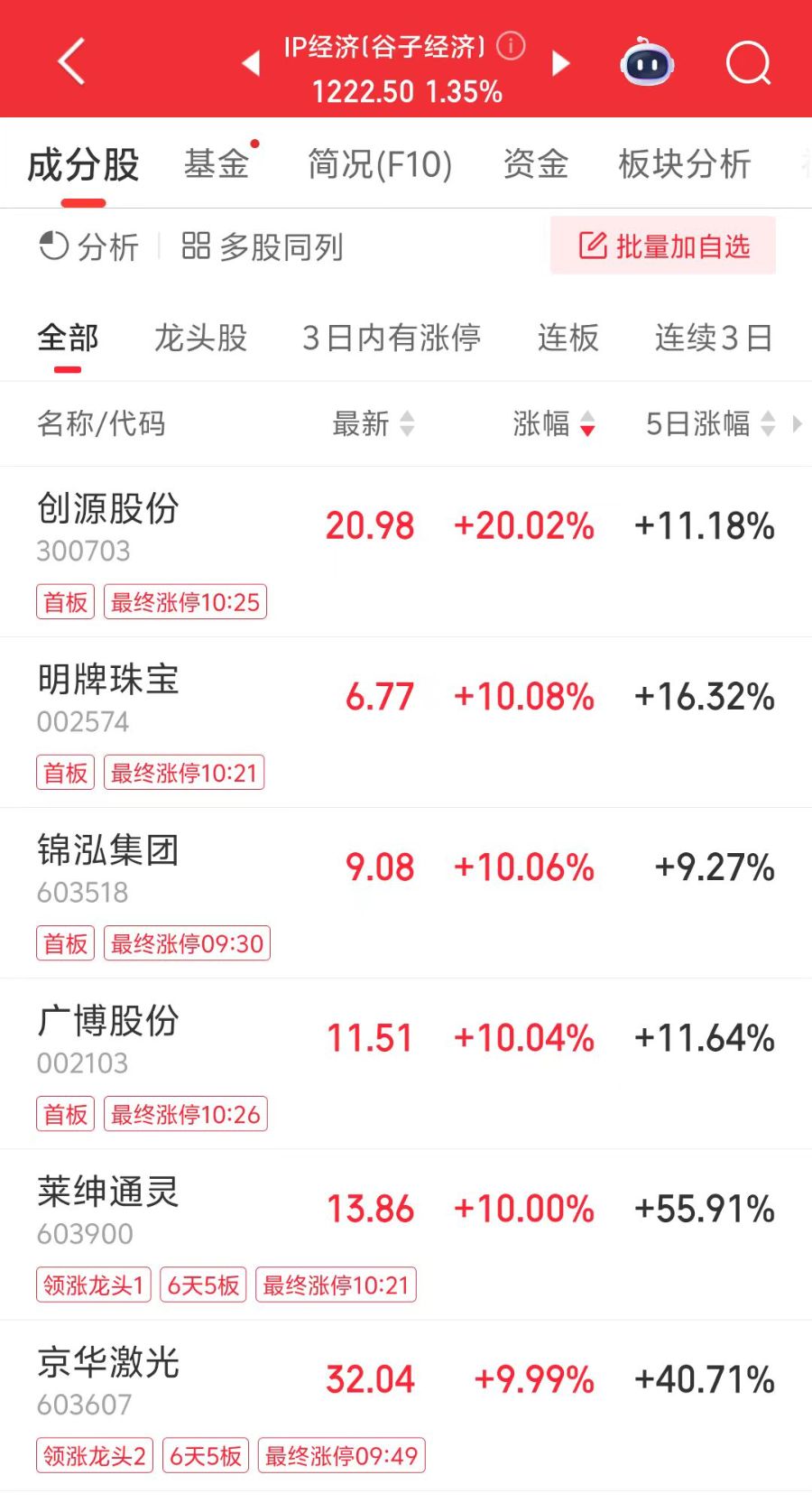Open the robot assistant
The height and width of the screenshot is (1503, 812).
647,62
